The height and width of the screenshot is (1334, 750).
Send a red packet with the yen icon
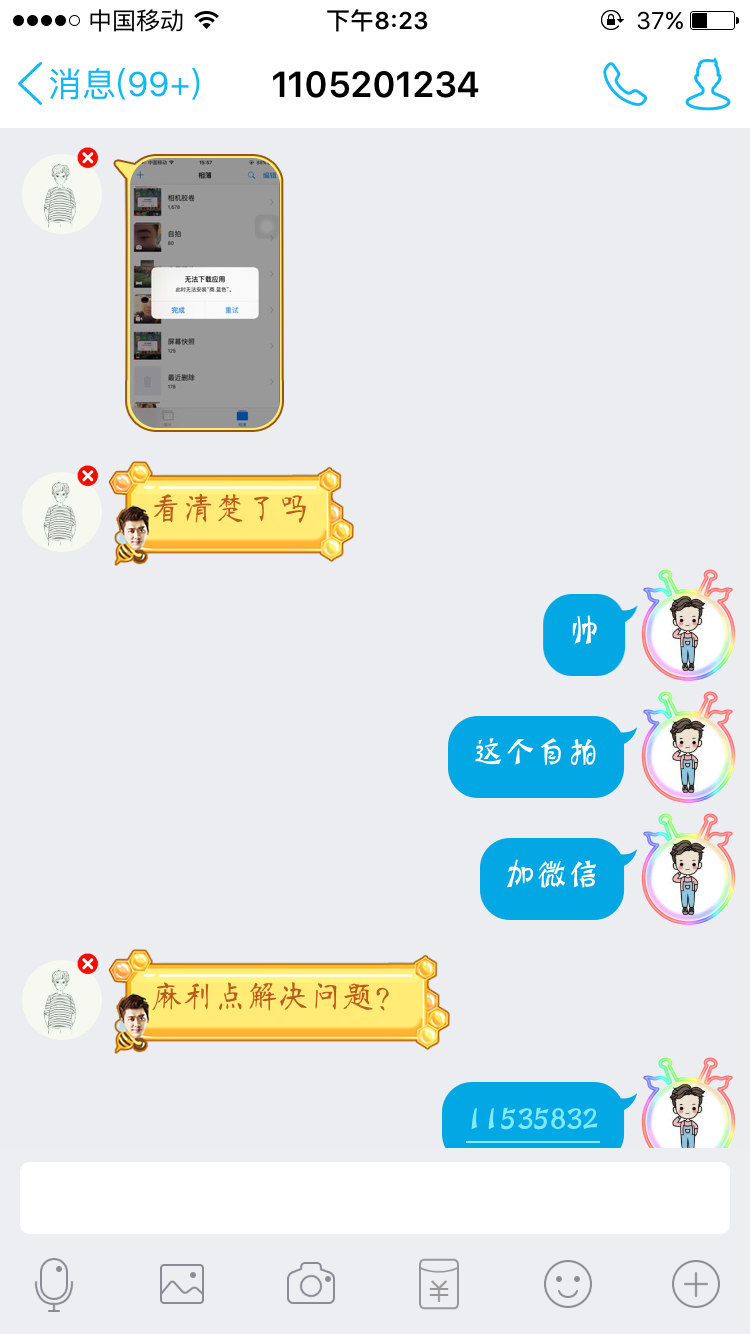(439, 1284)
